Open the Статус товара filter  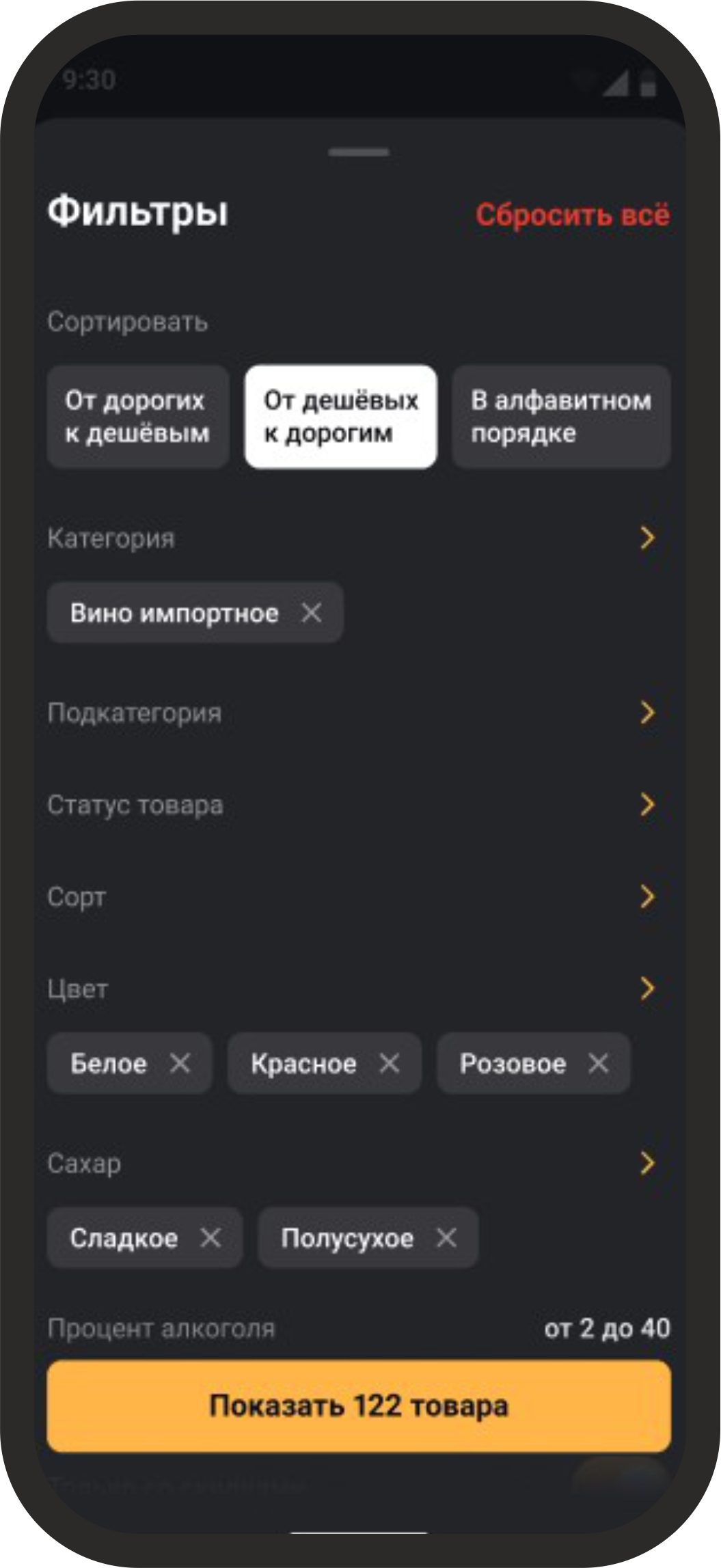(647, 804)
